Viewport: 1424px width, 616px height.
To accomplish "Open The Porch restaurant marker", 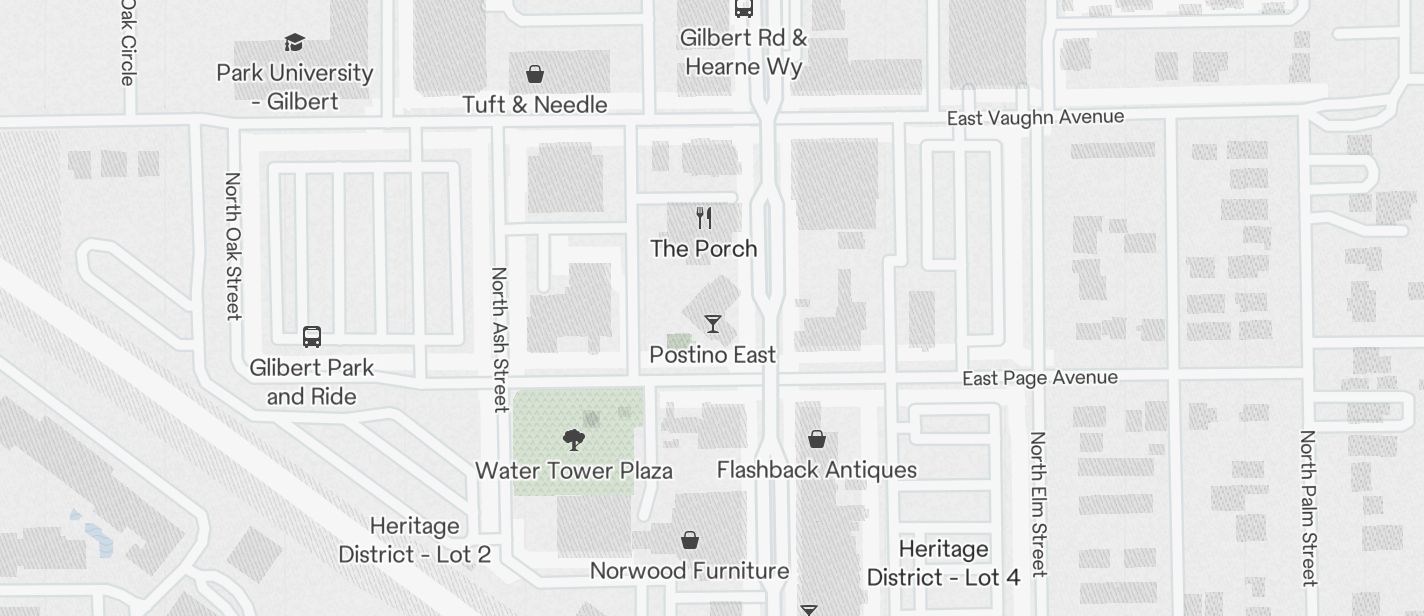I will (x=704, y=218).
